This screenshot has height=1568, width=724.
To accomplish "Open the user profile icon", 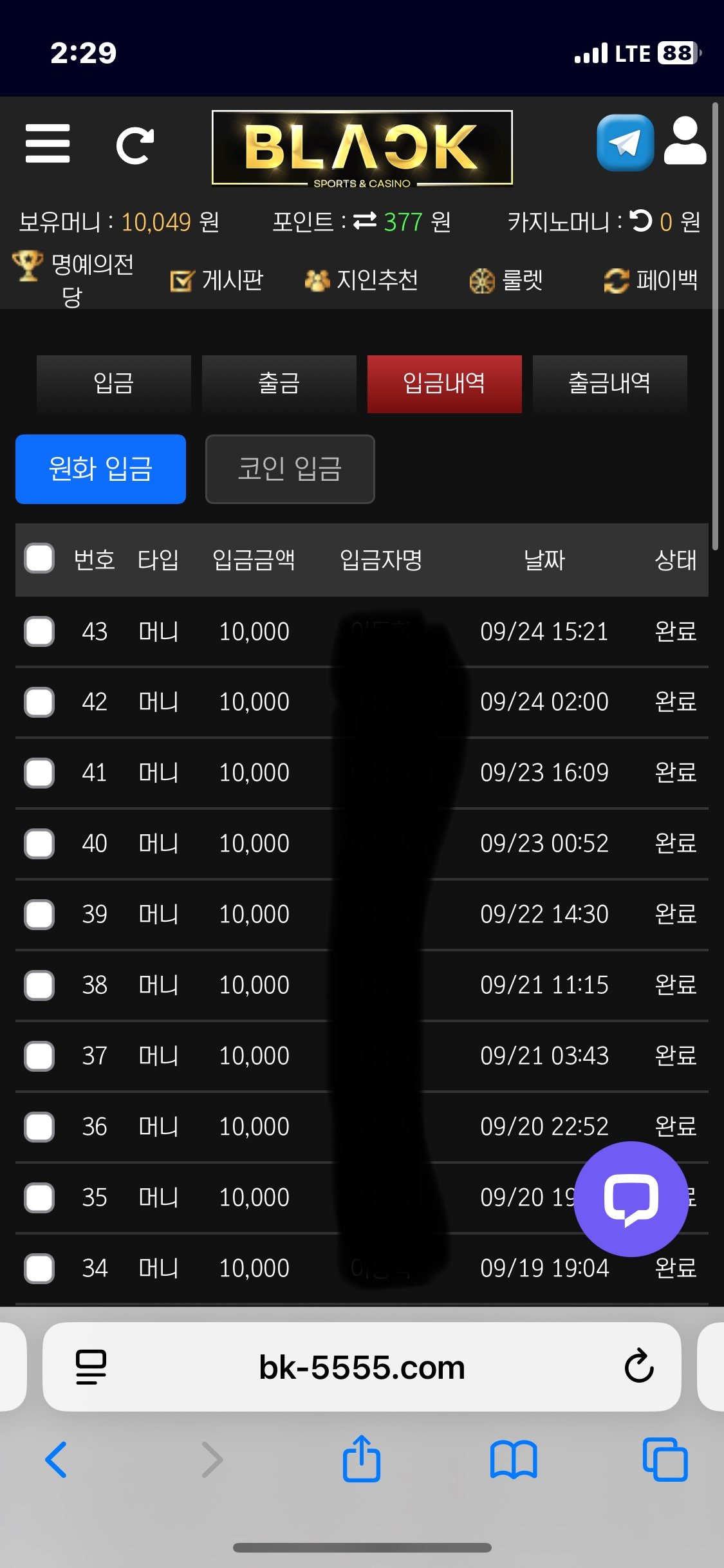I will [685, 142].
